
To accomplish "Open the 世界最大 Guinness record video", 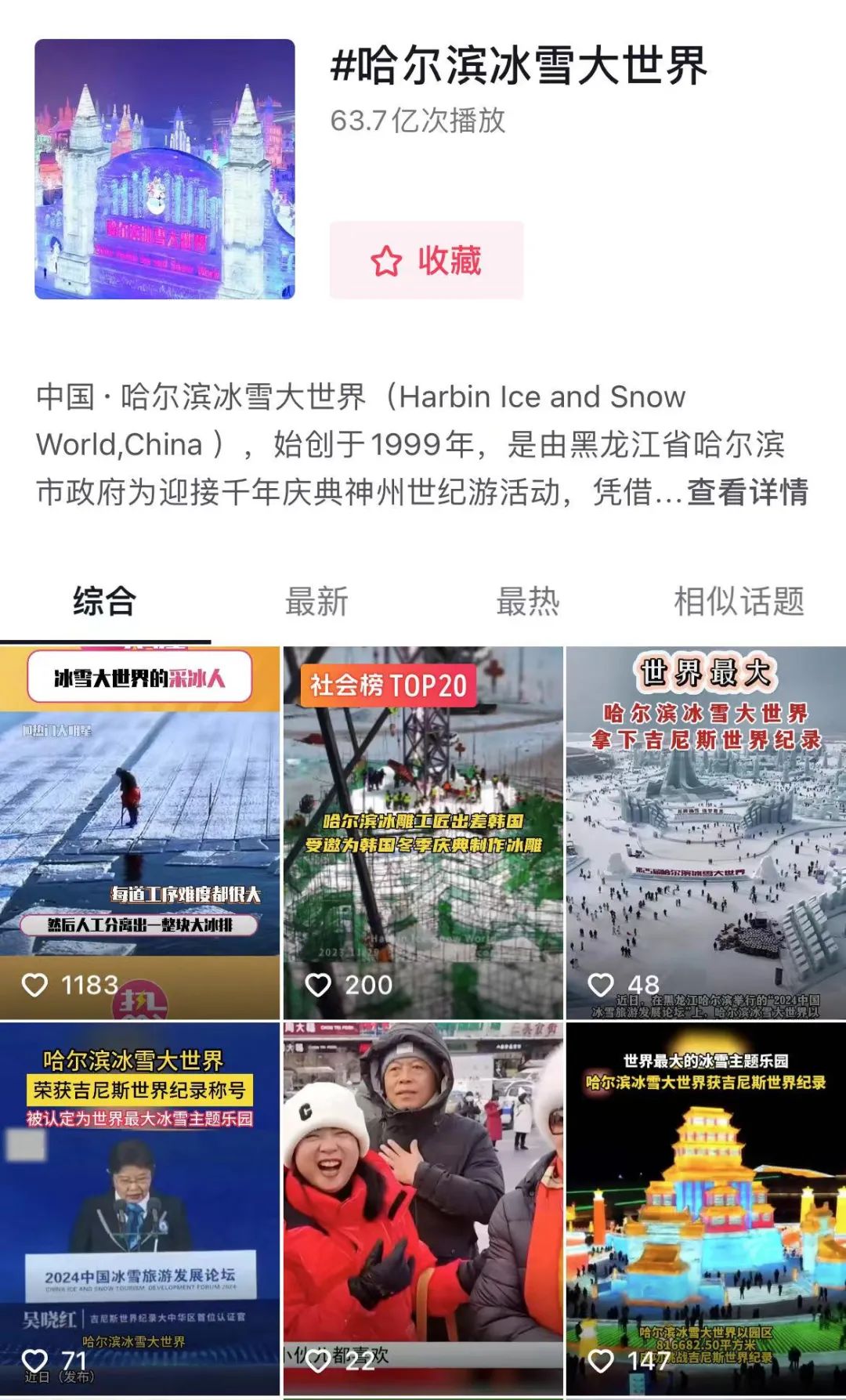I will tap(706, 832).
